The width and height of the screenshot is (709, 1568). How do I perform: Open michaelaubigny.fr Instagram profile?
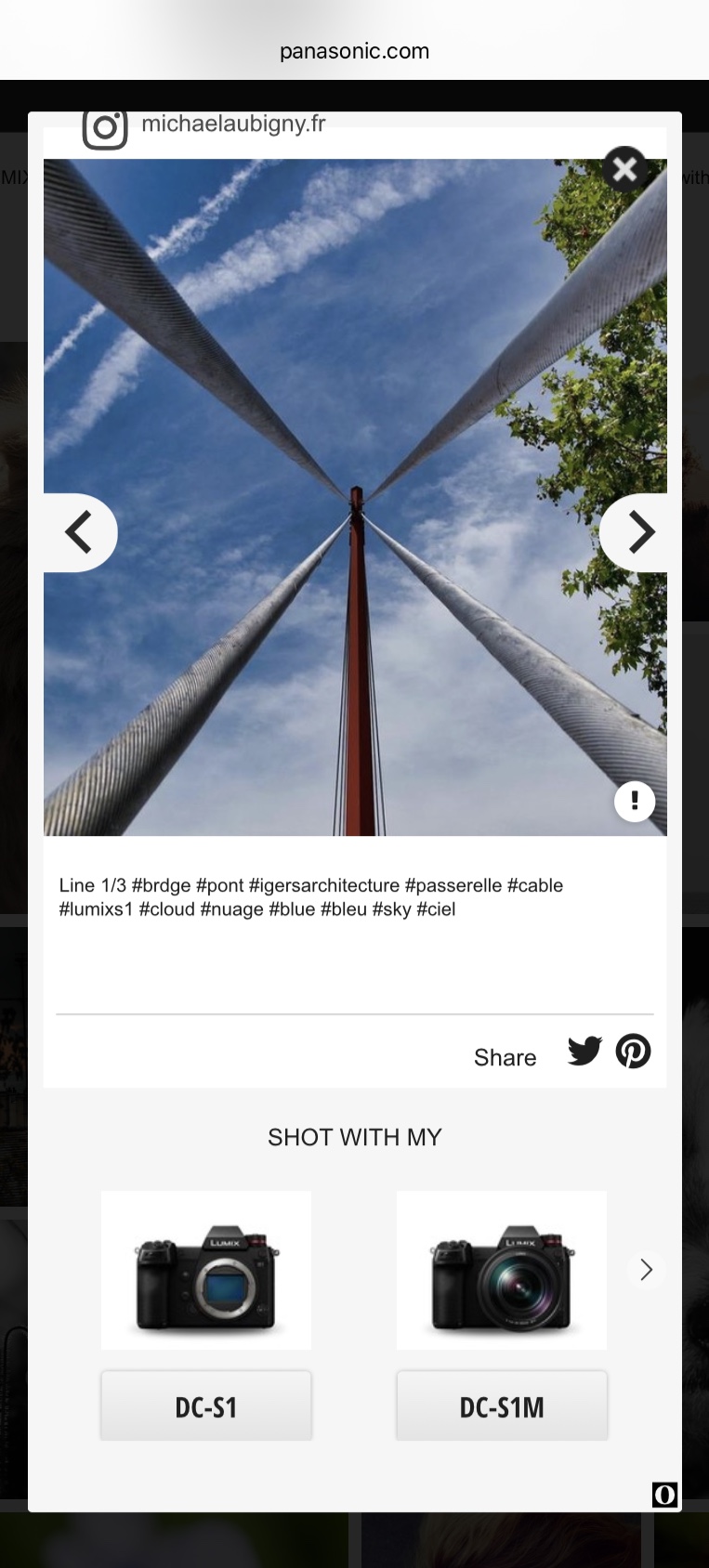[233, 124]
